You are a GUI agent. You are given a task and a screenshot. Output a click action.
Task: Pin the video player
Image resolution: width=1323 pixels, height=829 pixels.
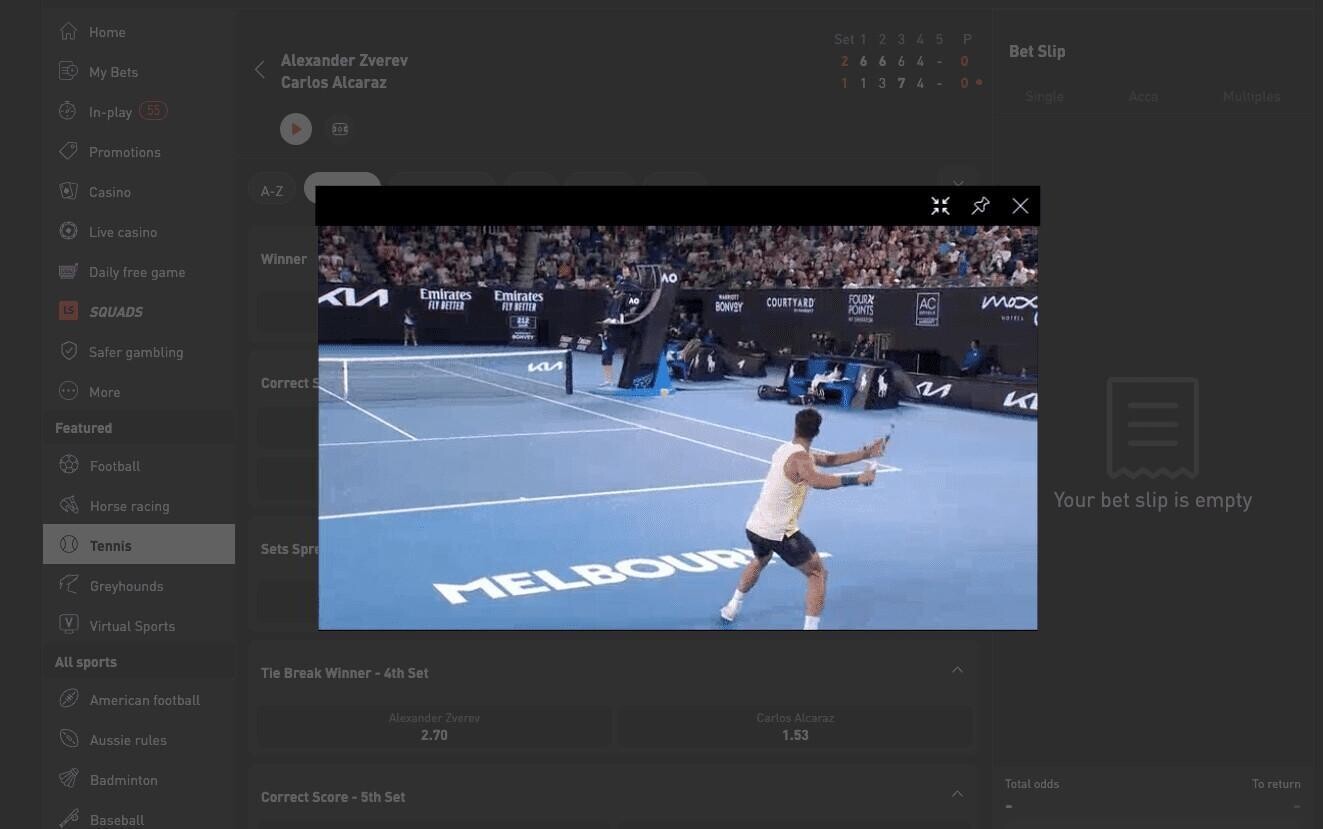point(980,206)
